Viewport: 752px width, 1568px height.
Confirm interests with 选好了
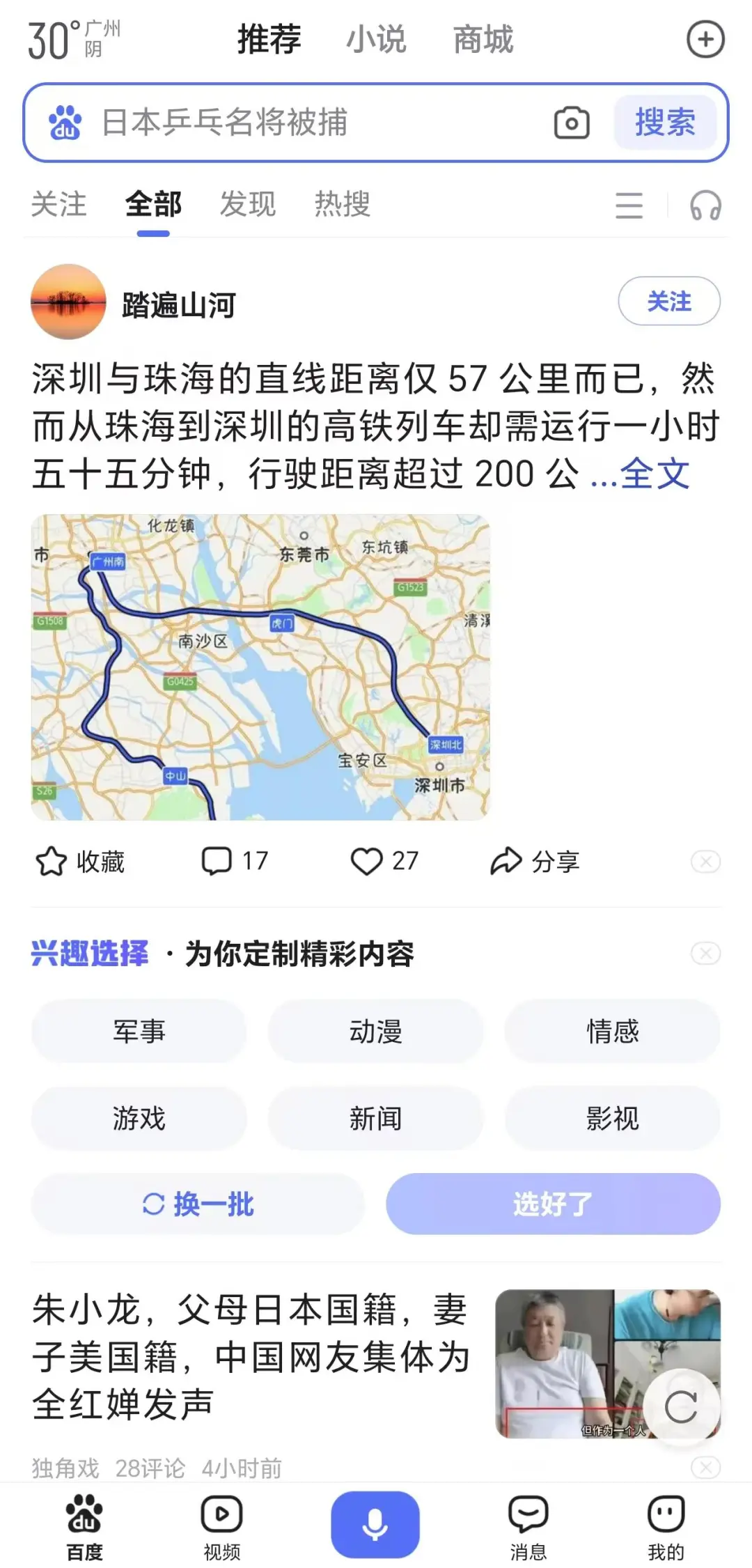tap(553, 1204)
